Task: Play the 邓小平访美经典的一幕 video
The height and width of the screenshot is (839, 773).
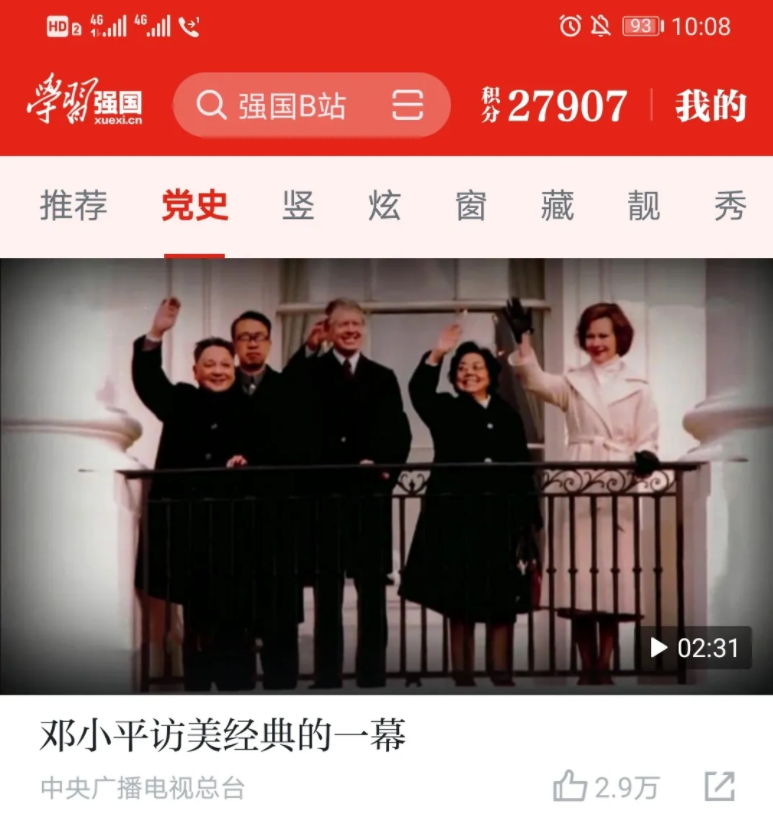Action: 386,476
